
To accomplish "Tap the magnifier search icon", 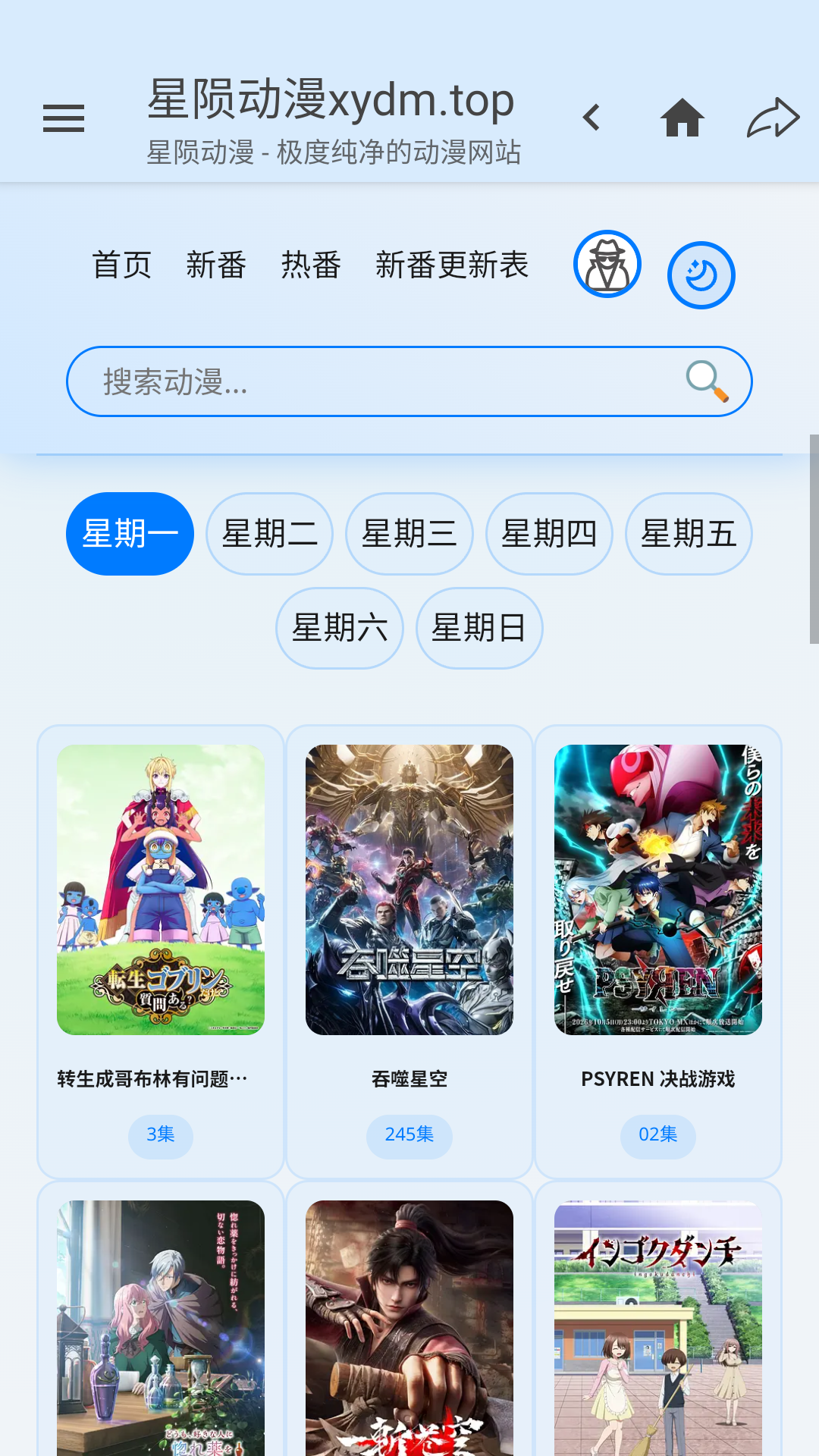I will [x=707, y=381].
